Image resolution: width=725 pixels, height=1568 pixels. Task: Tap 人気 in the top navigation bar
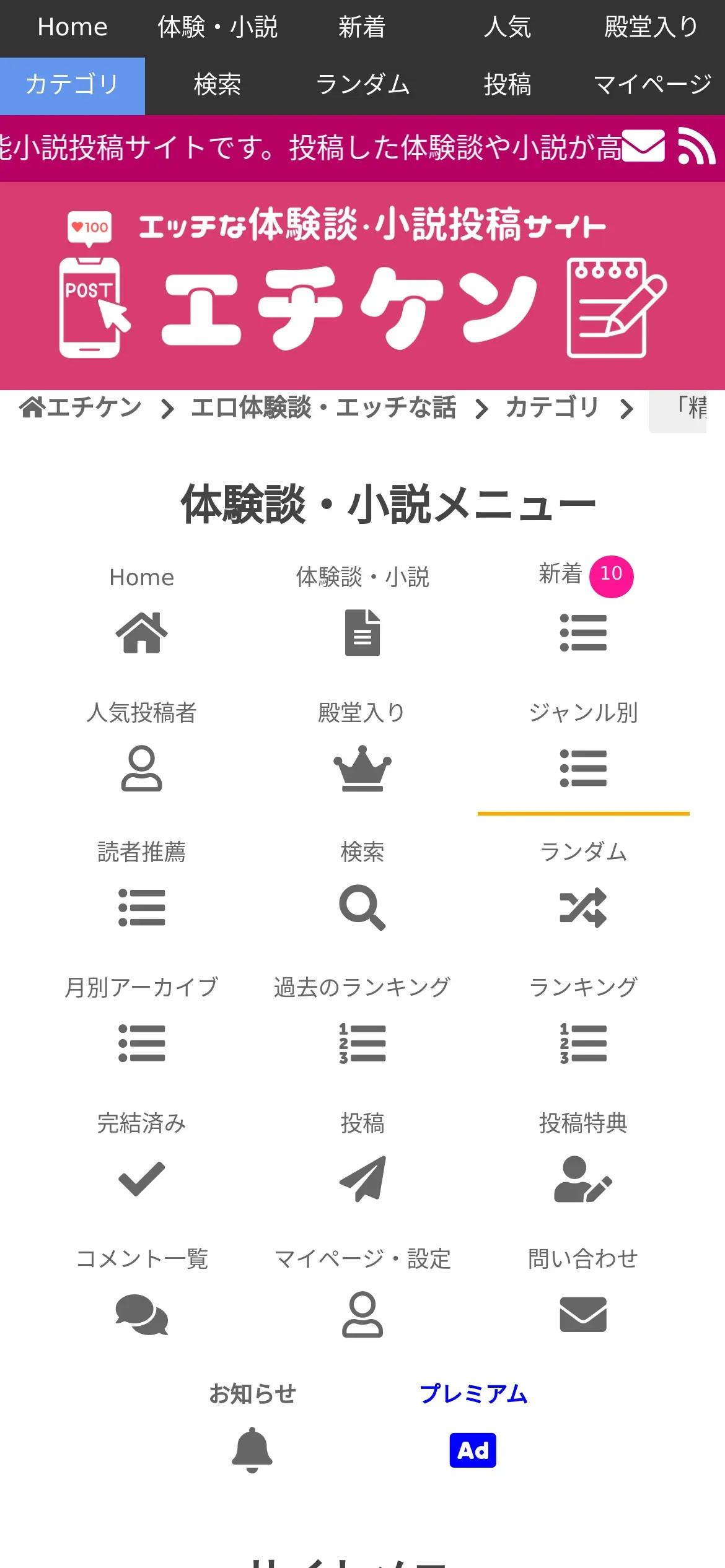tap(507, 28)
